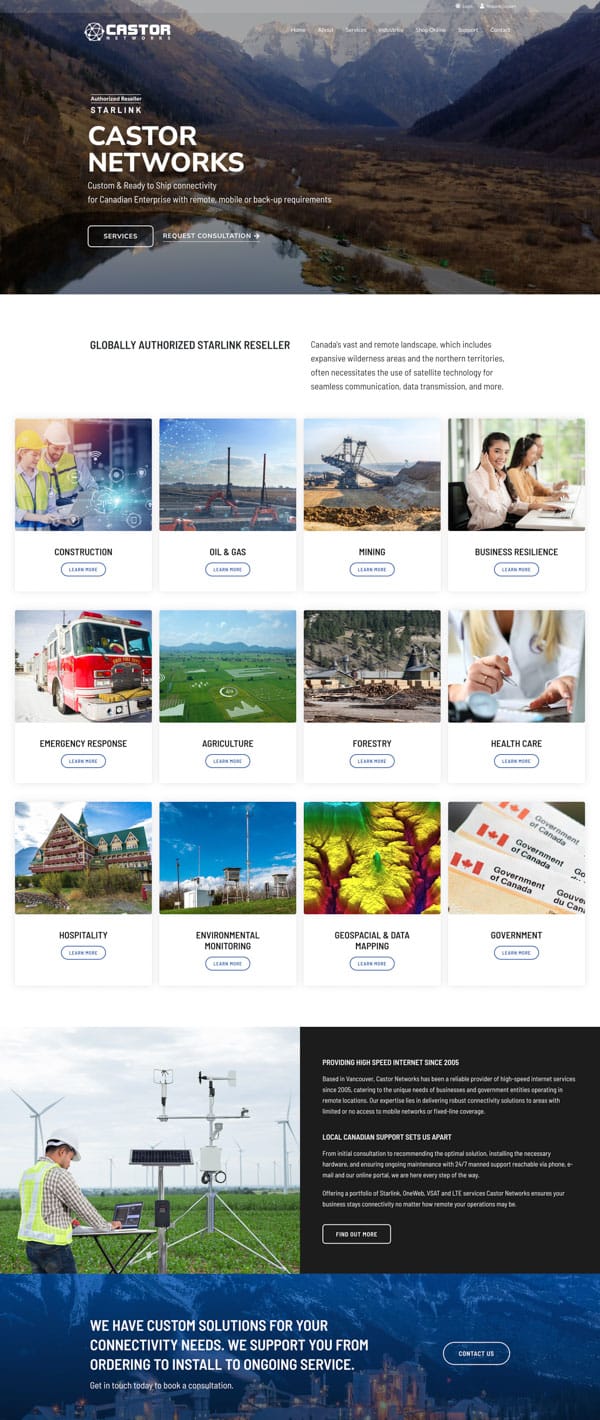Learn more about Construction
The image size is (600, 1420).
coord(83,570)
